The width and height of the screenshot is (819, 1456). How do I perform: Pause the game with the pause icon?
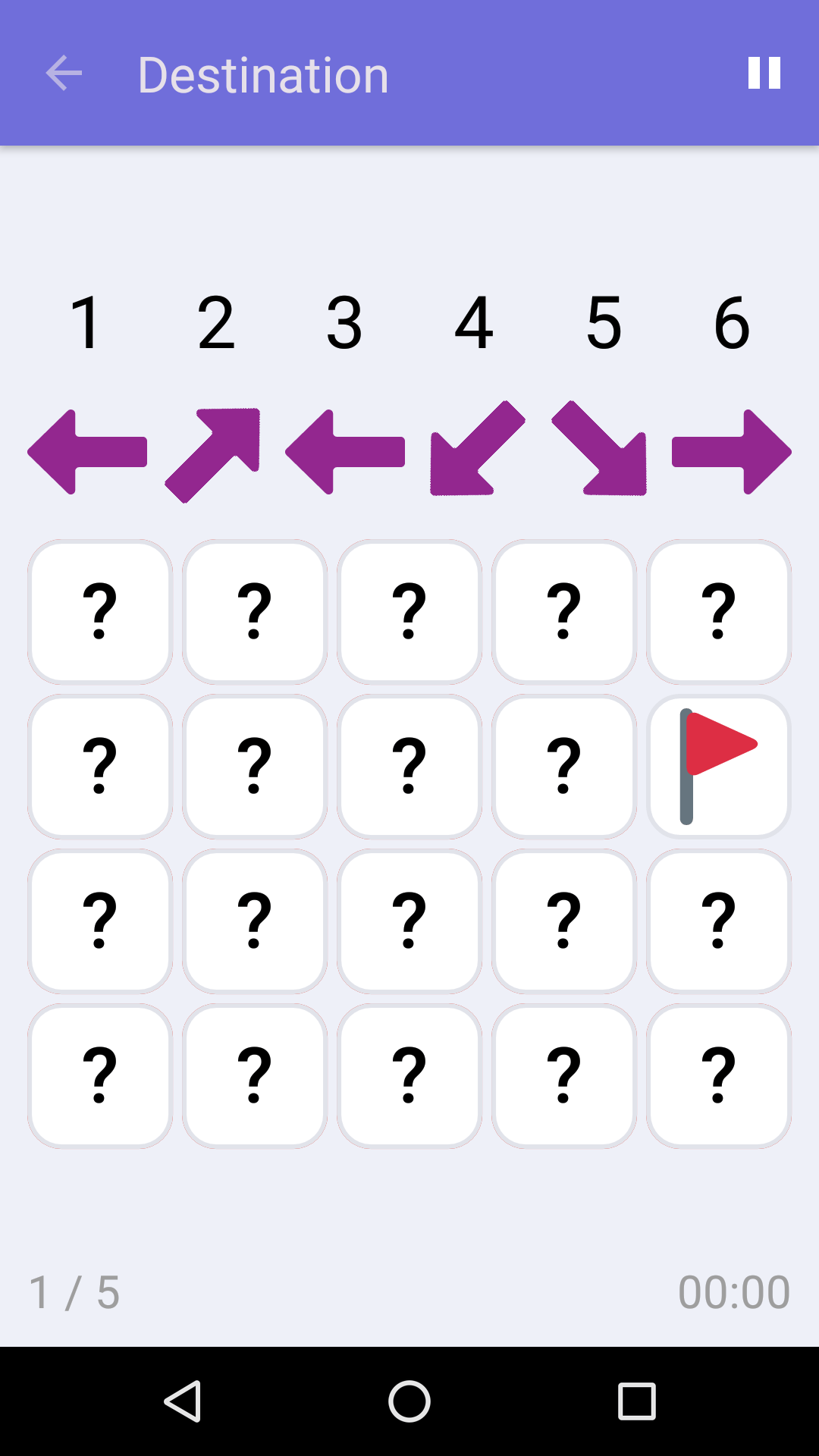tap(764, 73)
